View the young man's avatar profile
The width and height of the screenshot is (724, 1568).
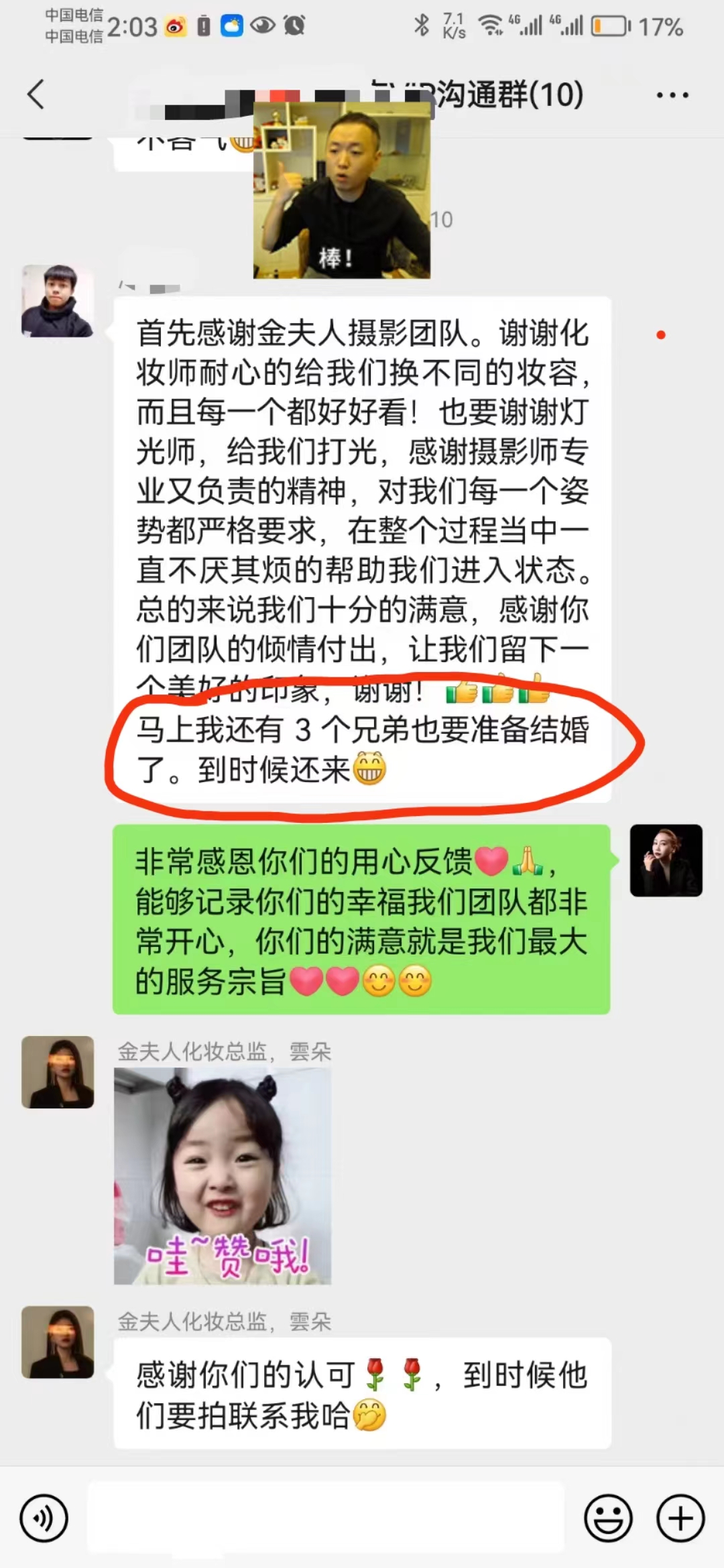click(x=58, y=301)
